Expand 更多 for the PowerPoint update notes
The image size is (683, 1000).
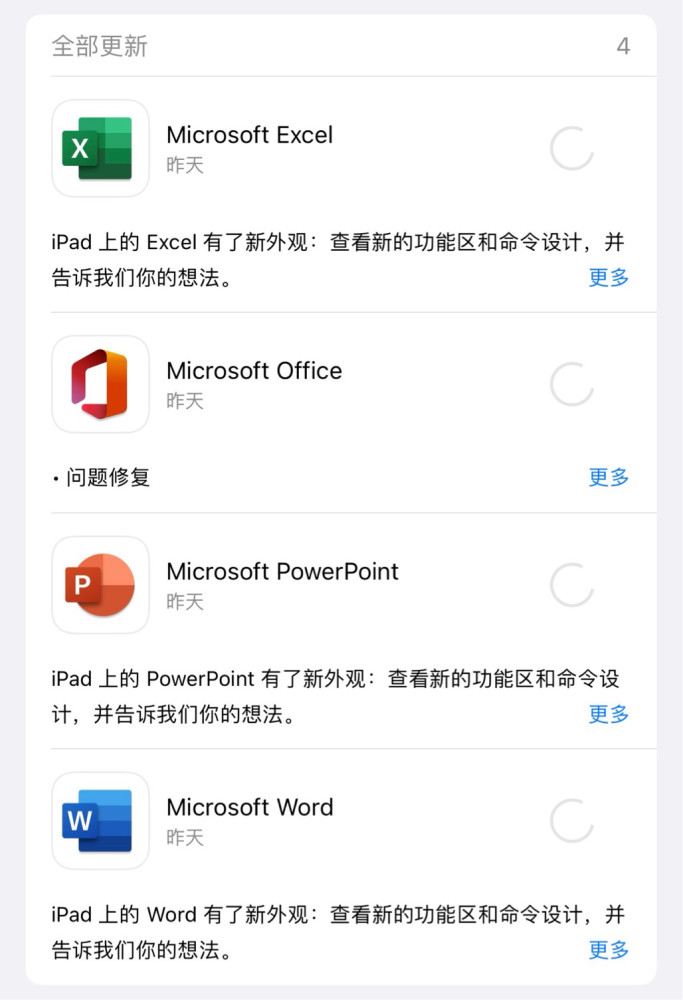[x=608, y=714]
